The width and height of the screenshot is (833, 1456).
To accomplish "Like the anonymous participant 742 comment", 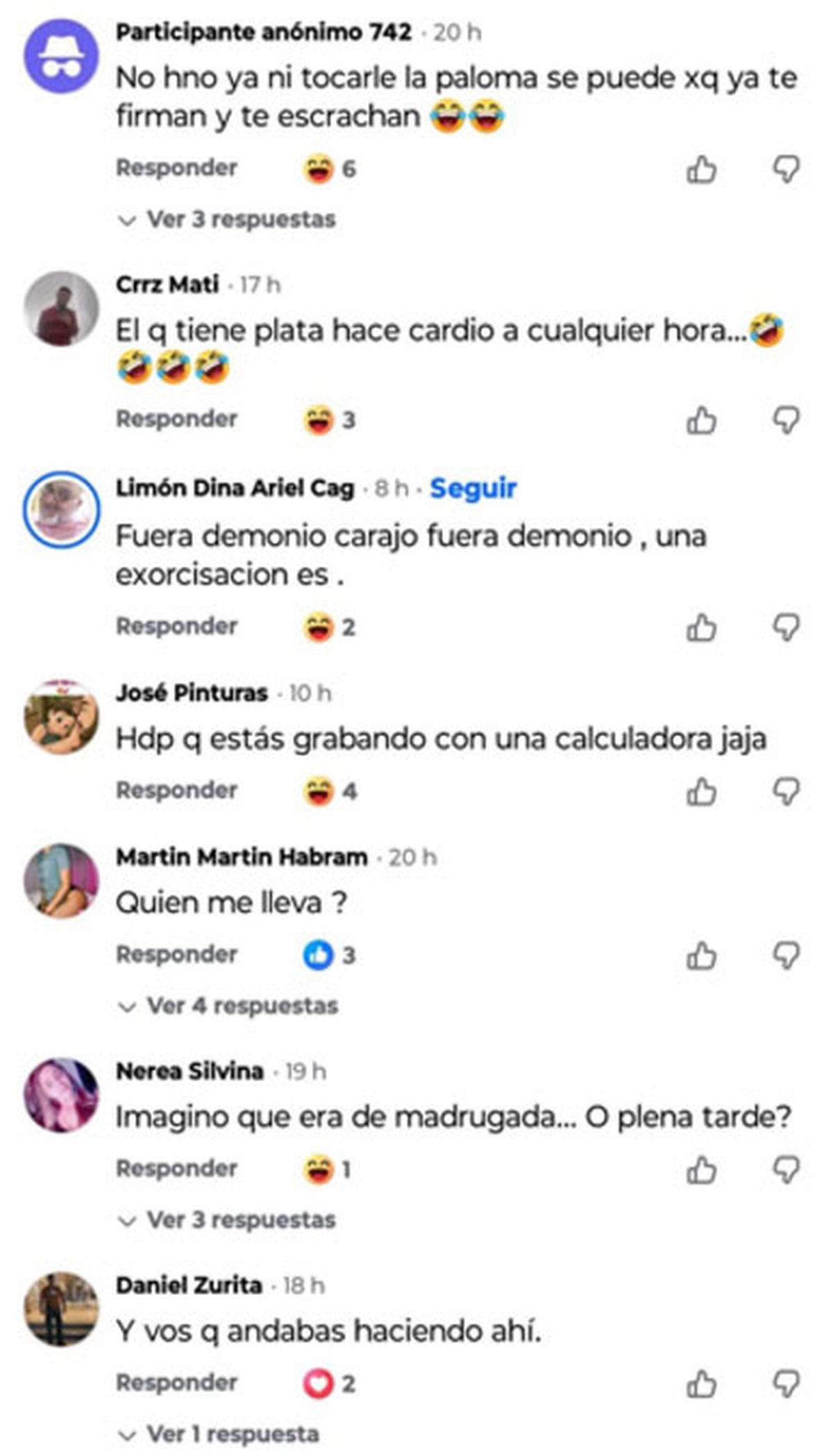I will [x=701, y=169].
